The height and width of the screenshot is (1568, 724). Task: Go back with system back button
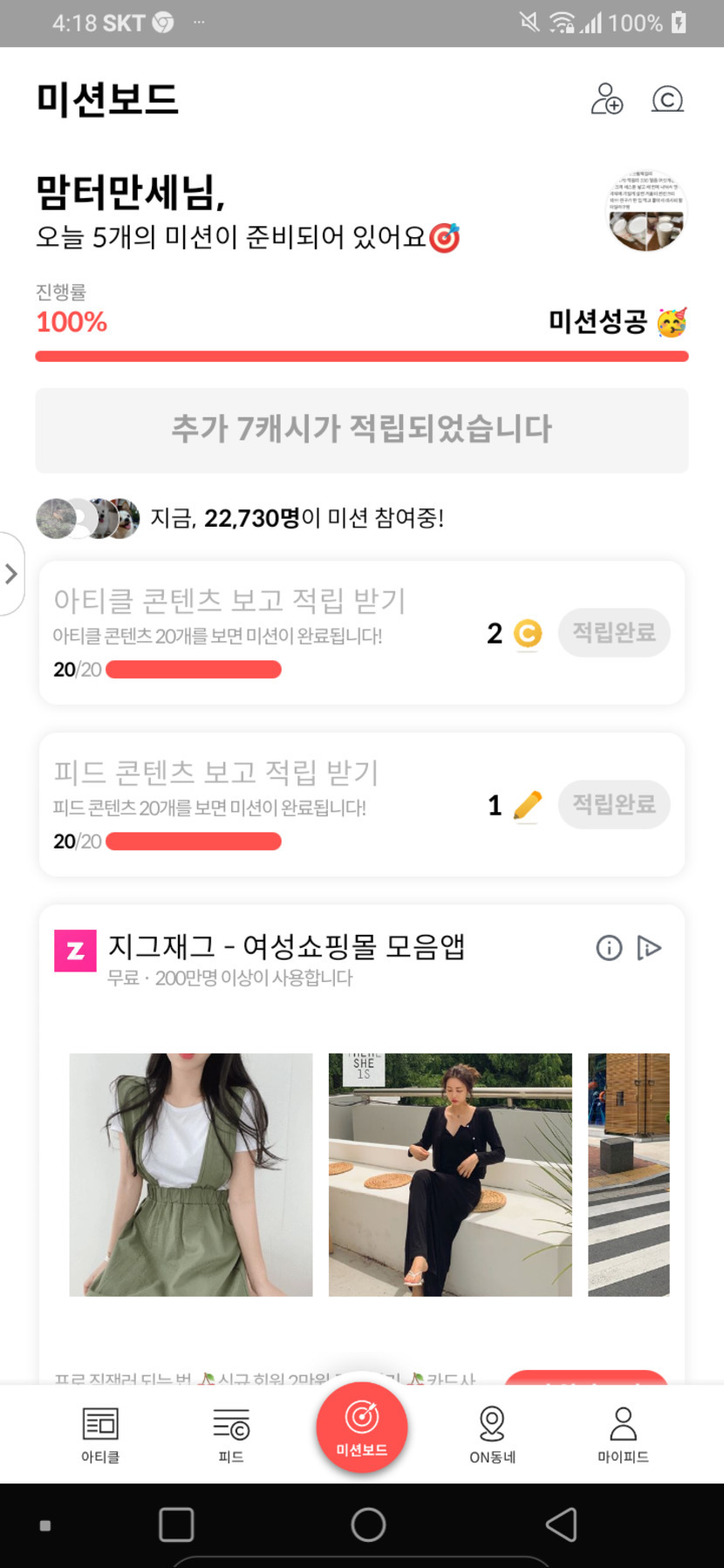[x=561, y=1524]
